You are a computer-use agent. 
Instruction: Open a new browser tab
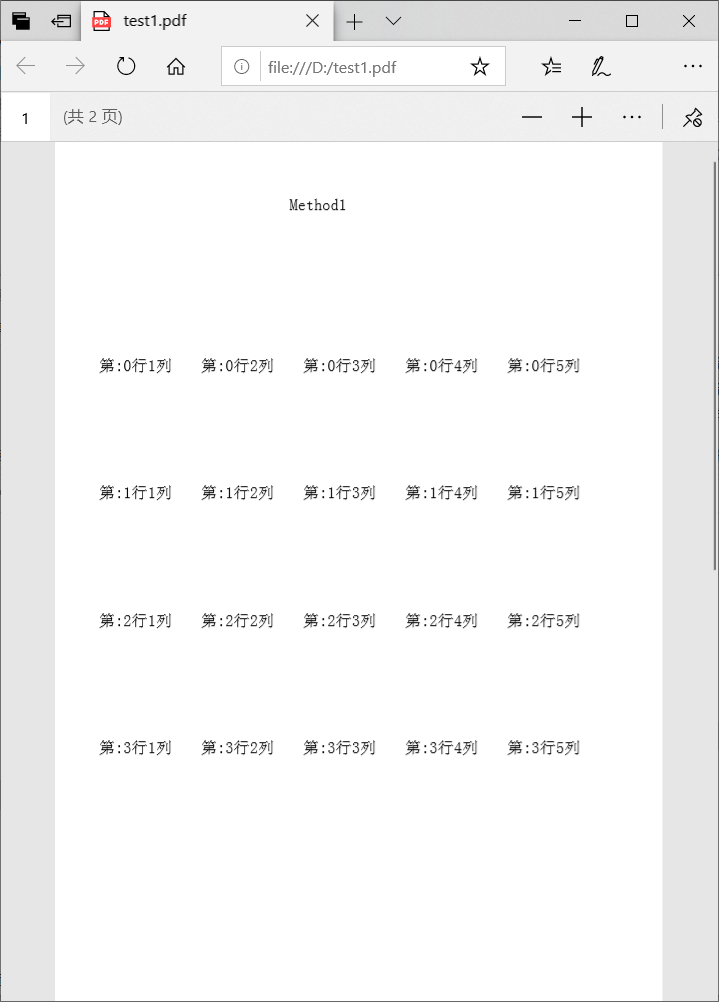tap(354, 21)
